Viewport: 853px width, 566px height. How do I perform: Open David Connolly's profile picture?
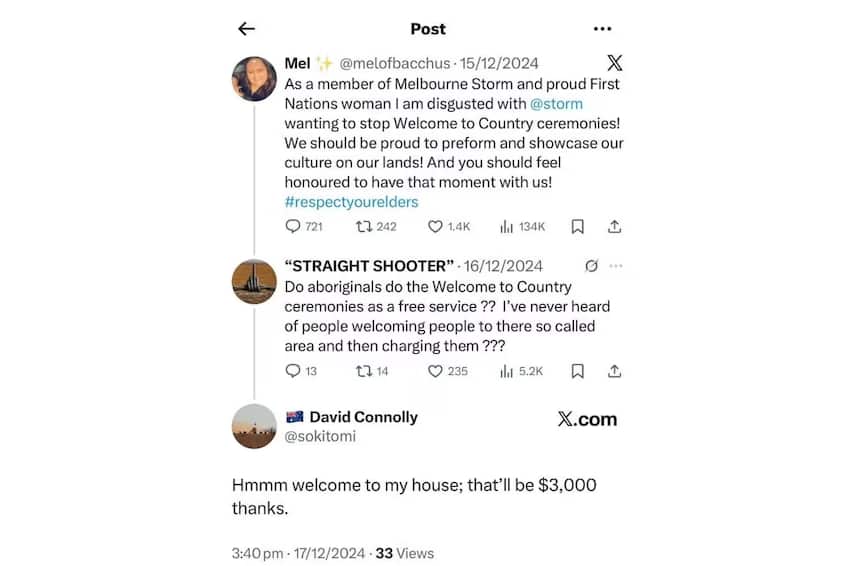(254, 426)
